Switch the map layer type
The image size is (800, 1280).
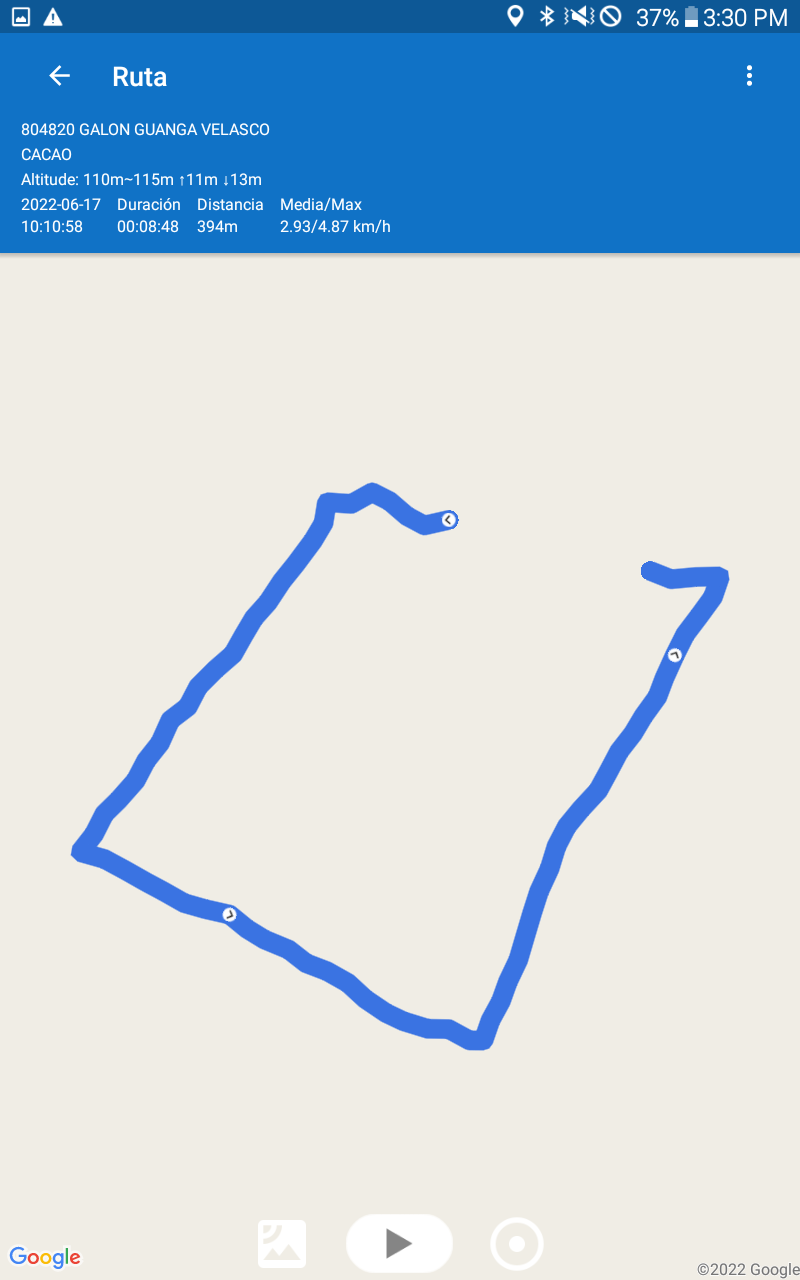pos(282,1244)
